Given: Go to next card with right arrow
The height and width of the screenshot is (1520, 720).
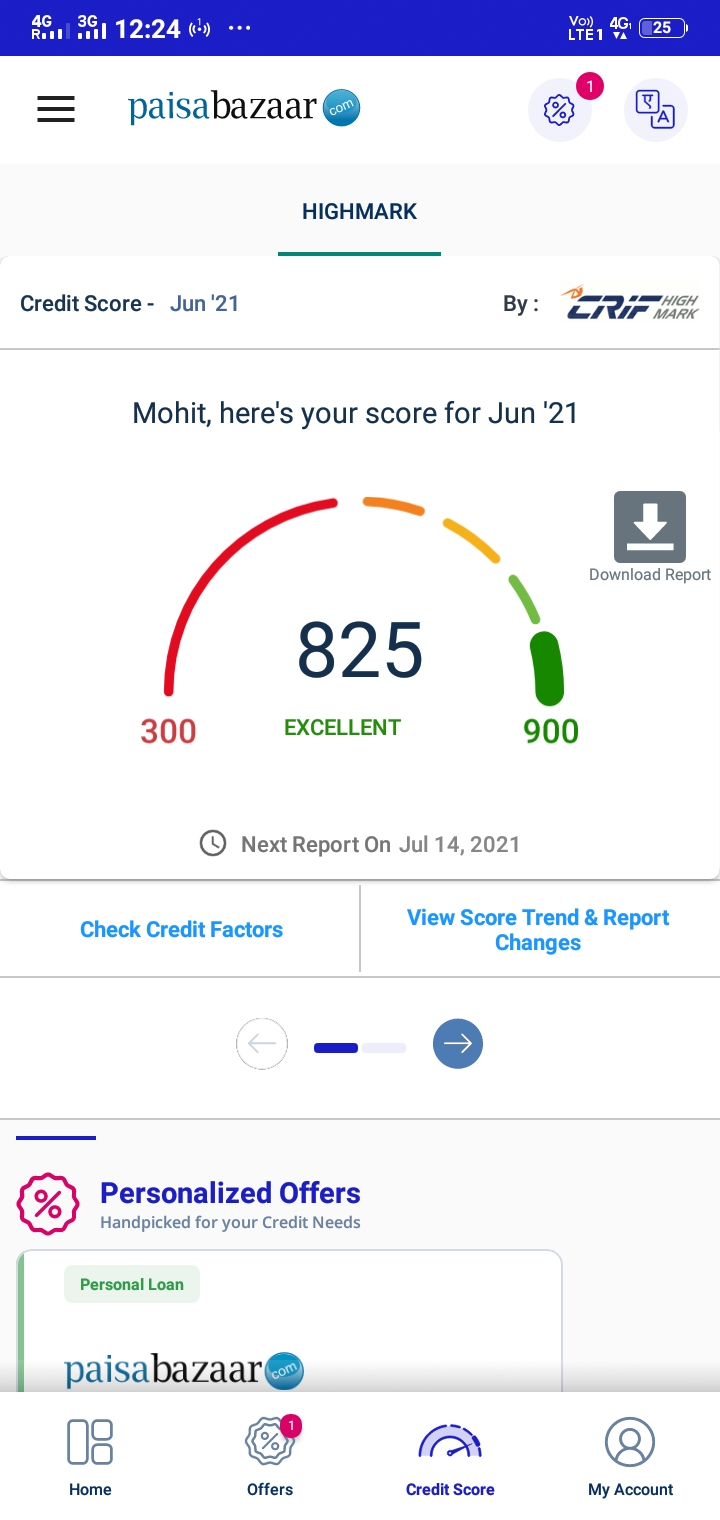Looking at the screenshot, I should point(458,1044).
